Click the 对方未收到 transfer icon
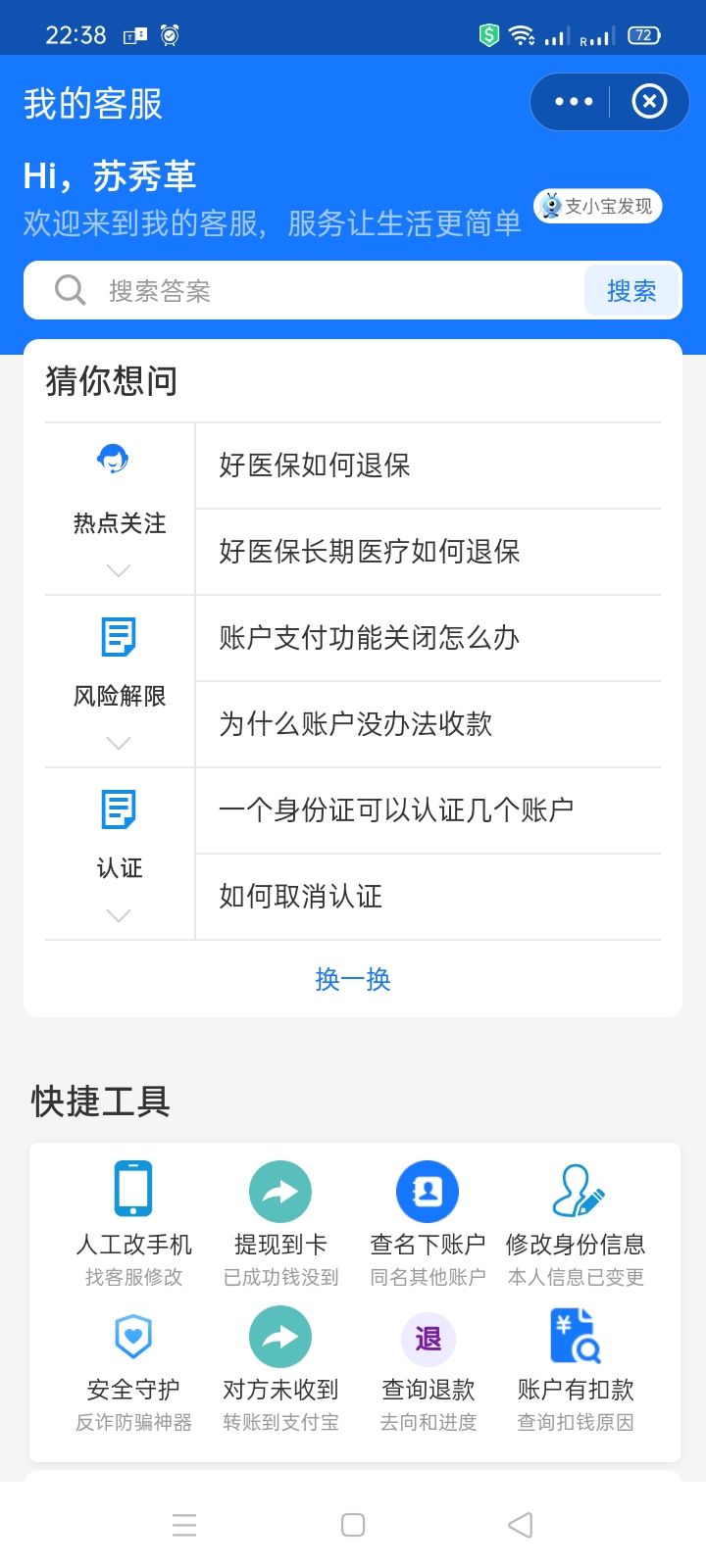Viewport: 706px width, 1568px height. coord(279,1336)
